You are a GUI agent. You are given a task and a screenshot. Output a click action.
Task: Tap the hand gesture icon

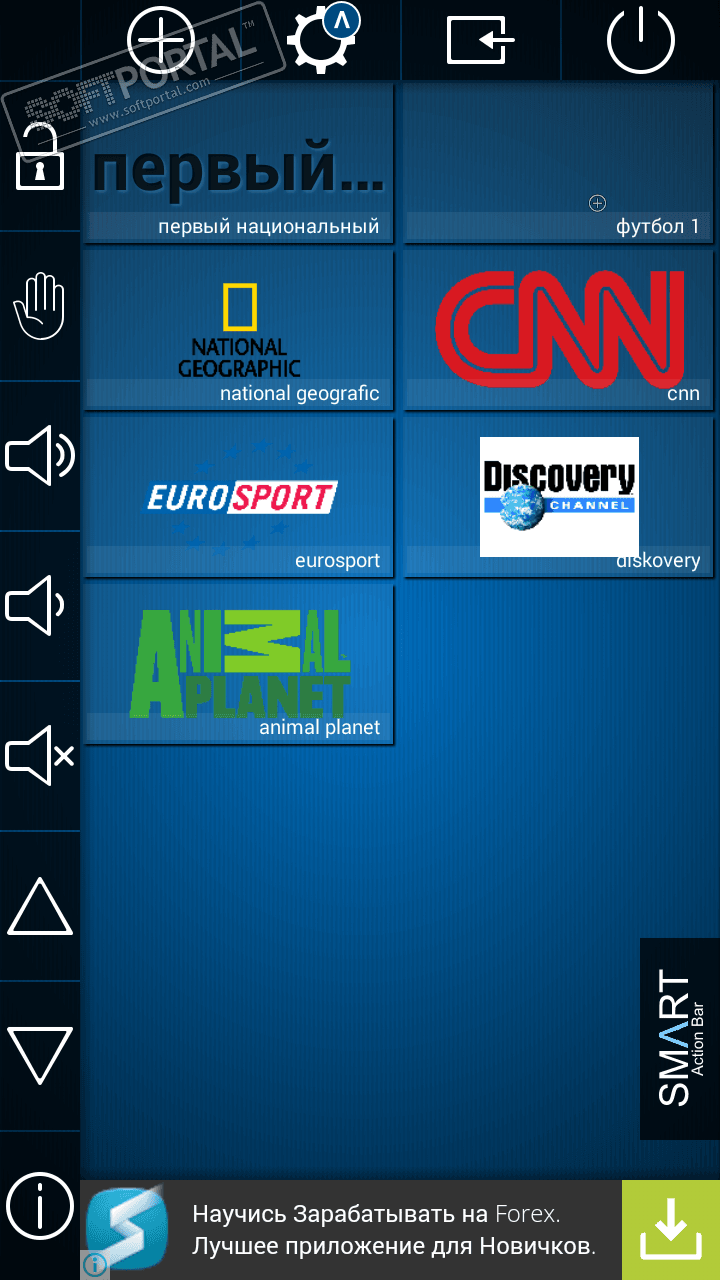coord(40,307)
